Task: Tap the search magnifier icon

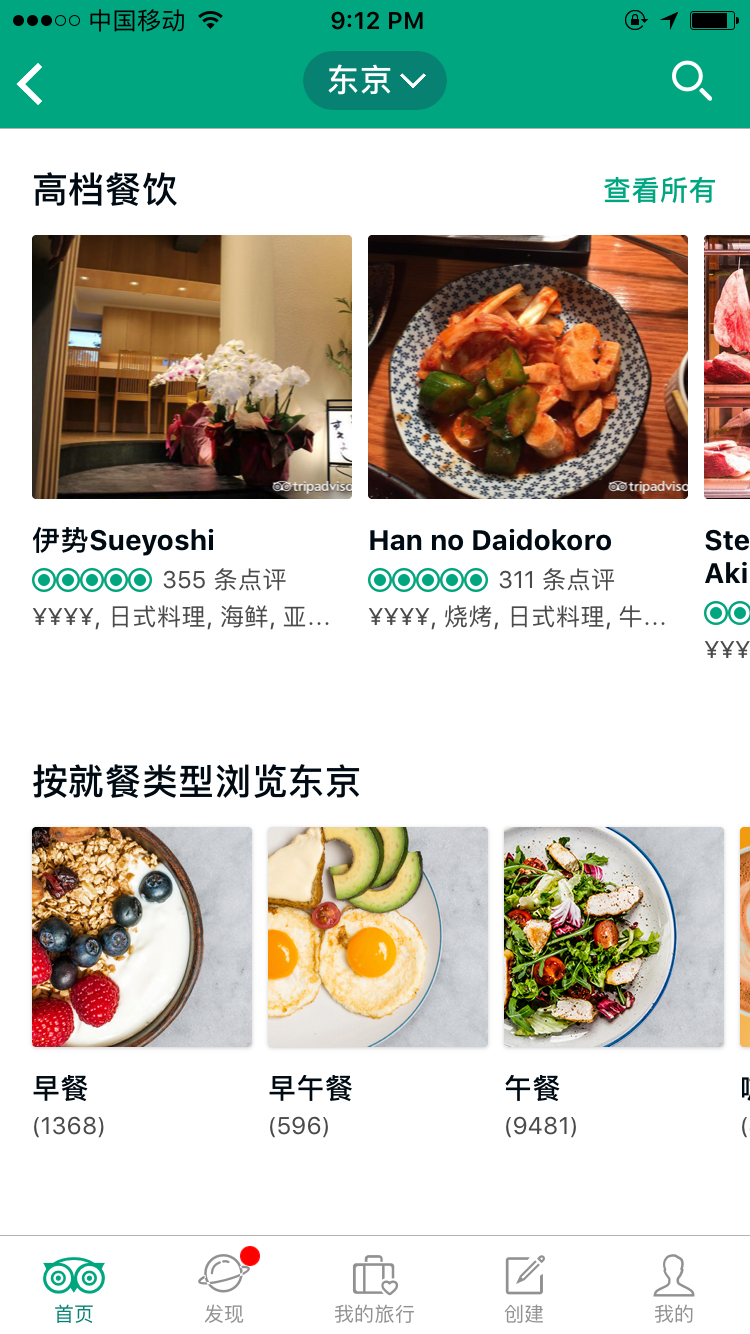Action: (691, 81)
